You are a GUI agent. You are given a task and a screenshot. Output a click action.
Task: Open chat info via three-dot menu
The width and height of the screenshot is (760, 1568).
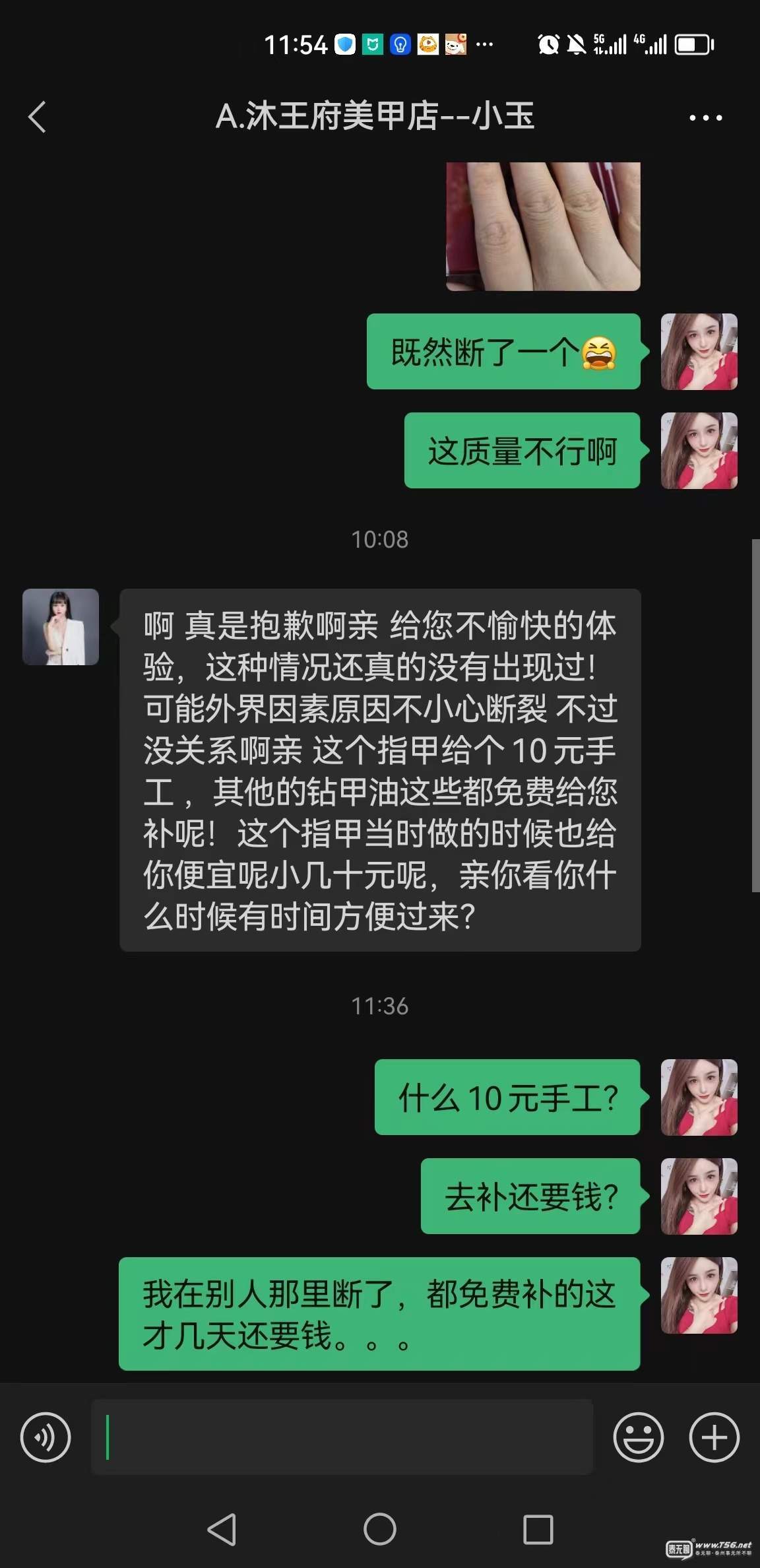[705, 118]
